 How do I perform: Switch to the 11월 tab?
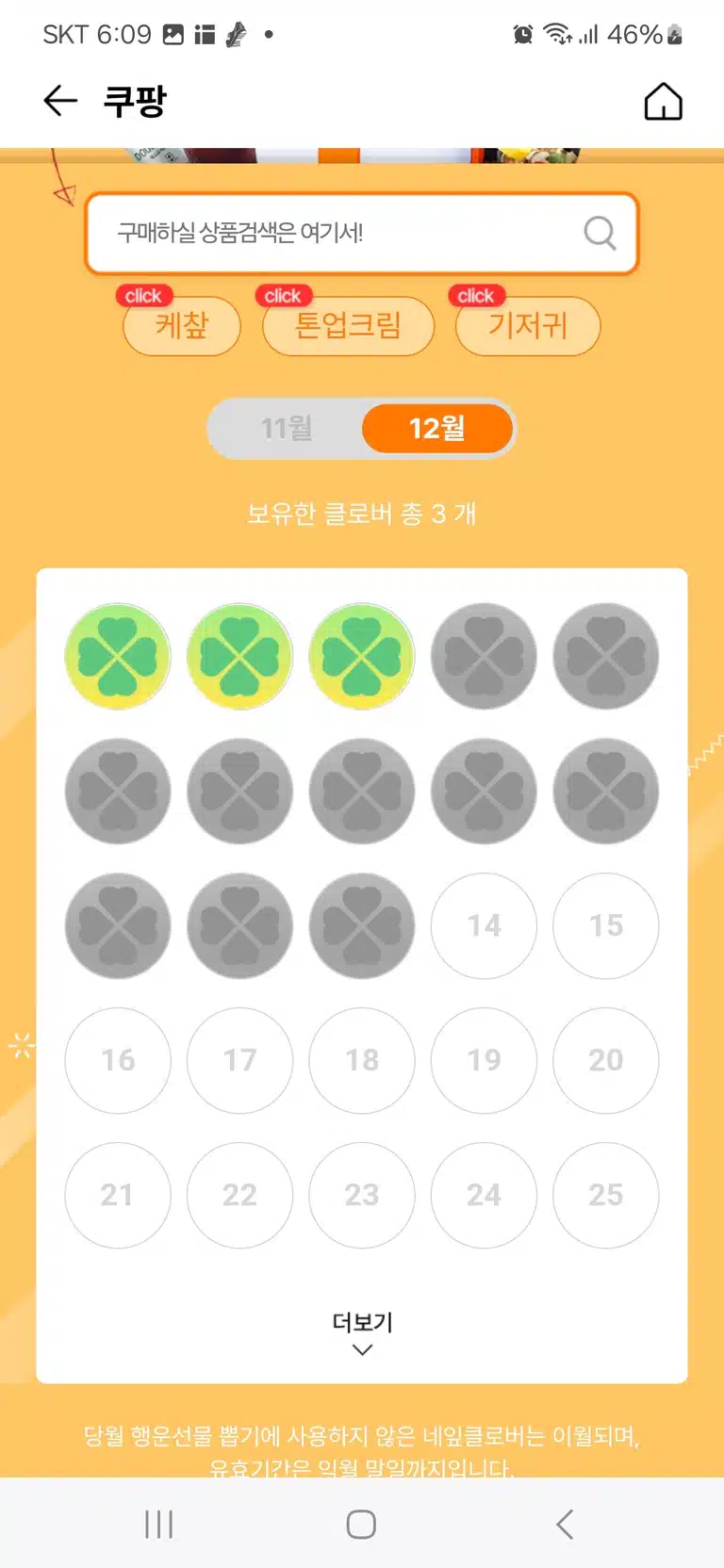click(x=287, y=429)
